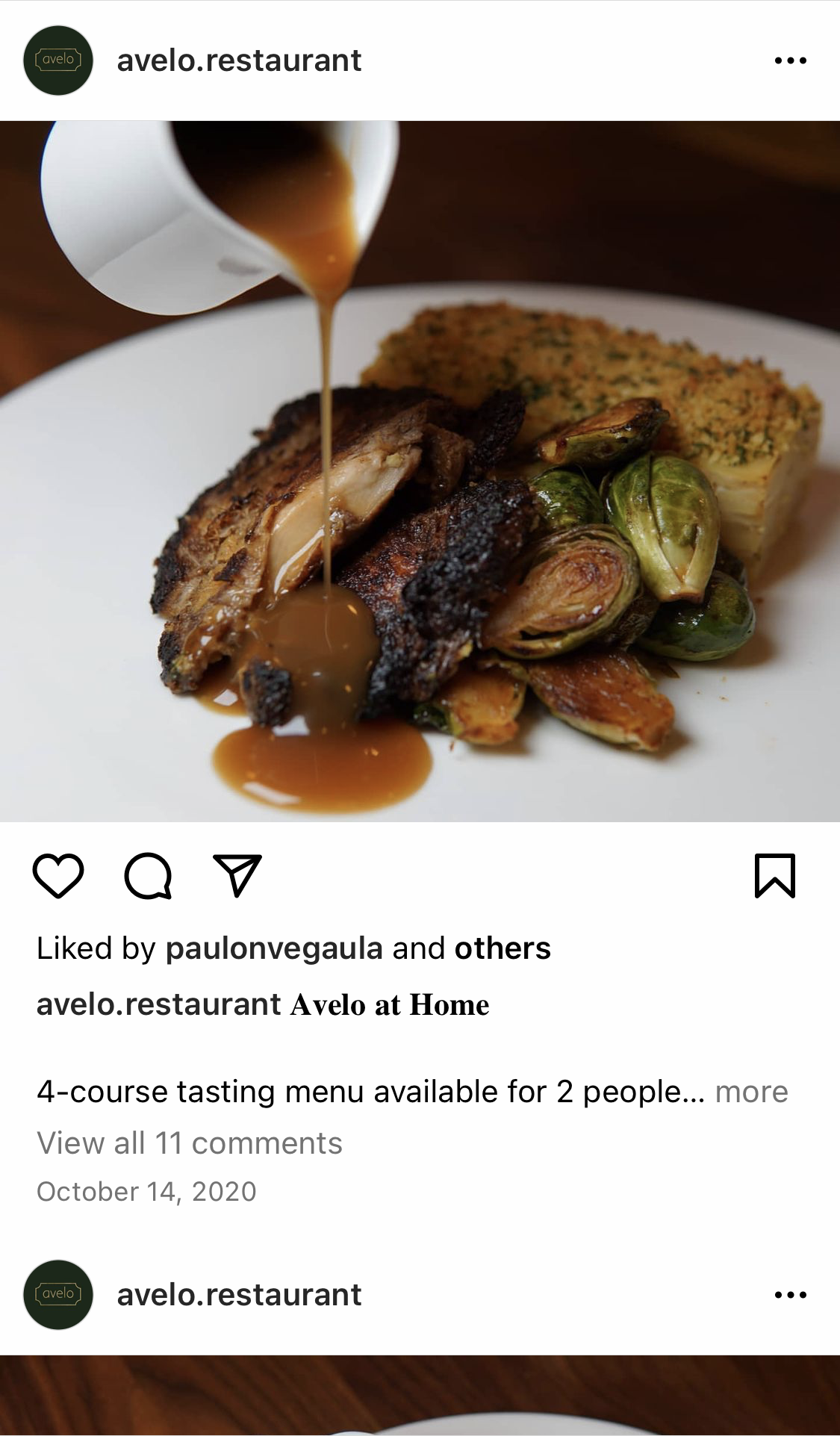This screenshot has width=840, height=1436.
Task: Open avelo.restaurant username on the second post
Action: [x=238, y=1296]
